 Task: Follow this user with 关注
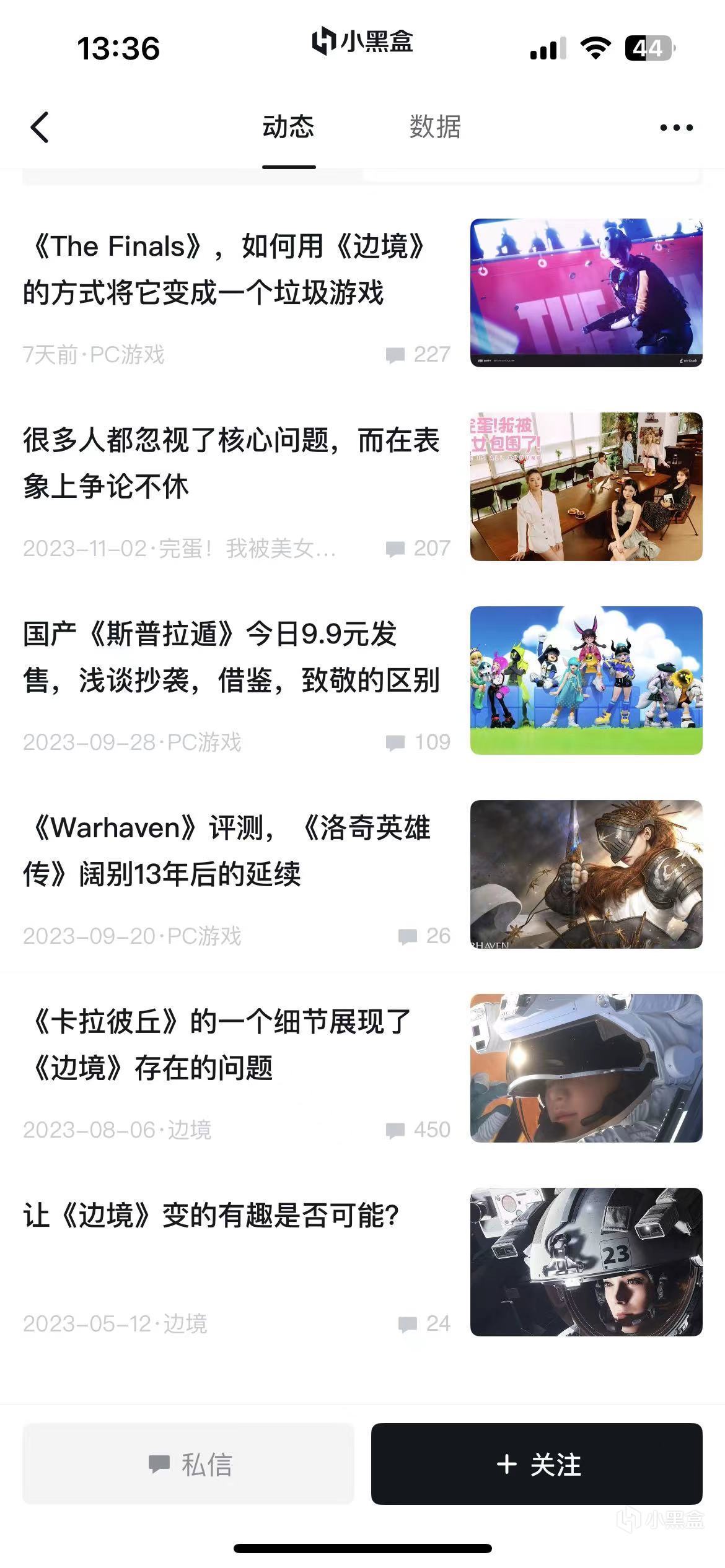point(537,1464)
